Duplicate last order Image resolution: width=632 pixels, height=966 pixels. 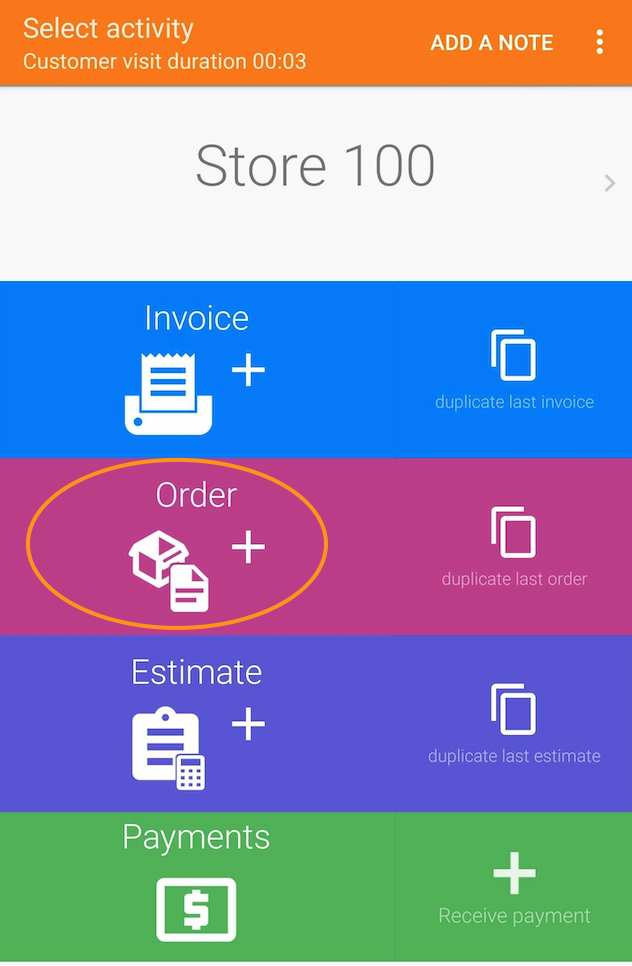pyautogui.click(x=514, y=546)
